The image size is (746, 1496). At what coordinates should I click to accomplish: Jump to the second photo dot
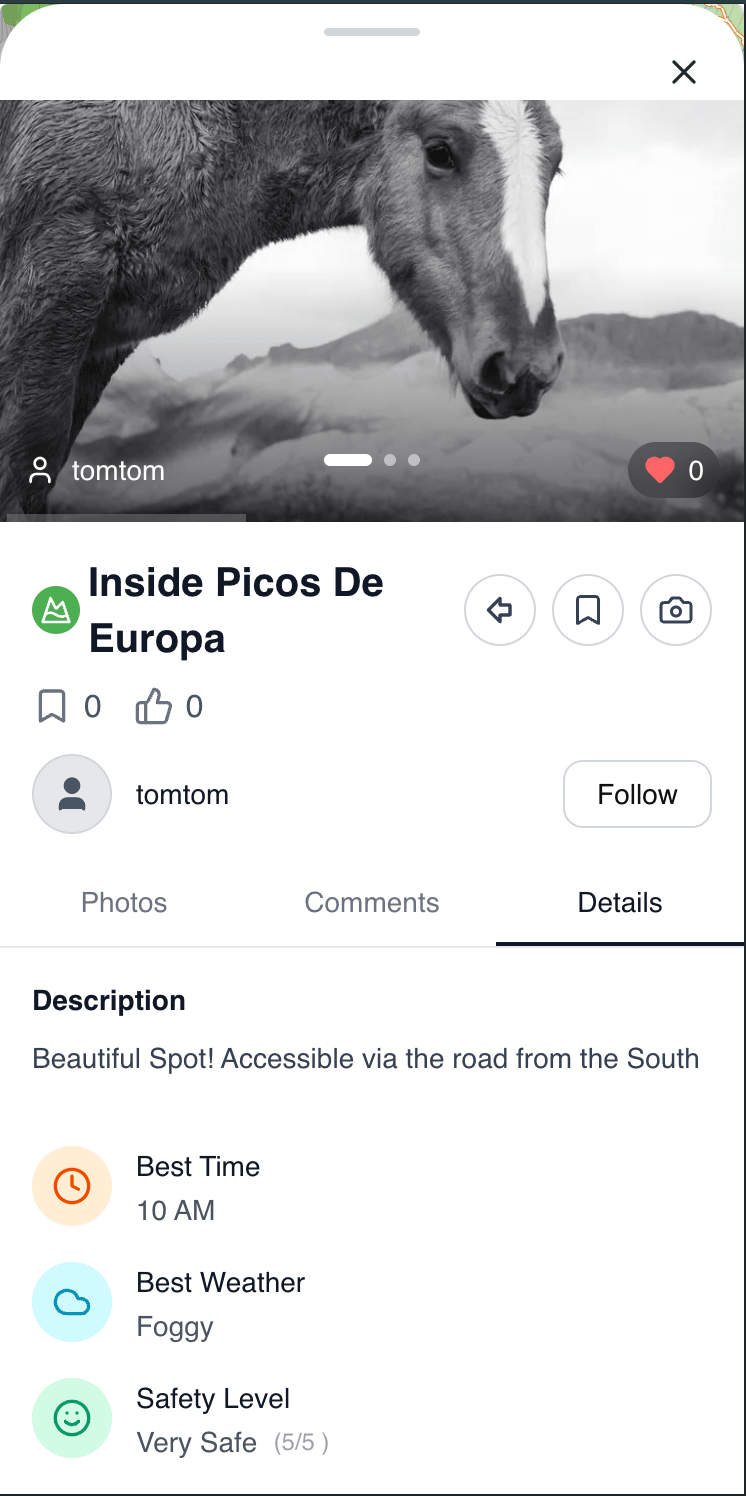(x=390, y=460)
